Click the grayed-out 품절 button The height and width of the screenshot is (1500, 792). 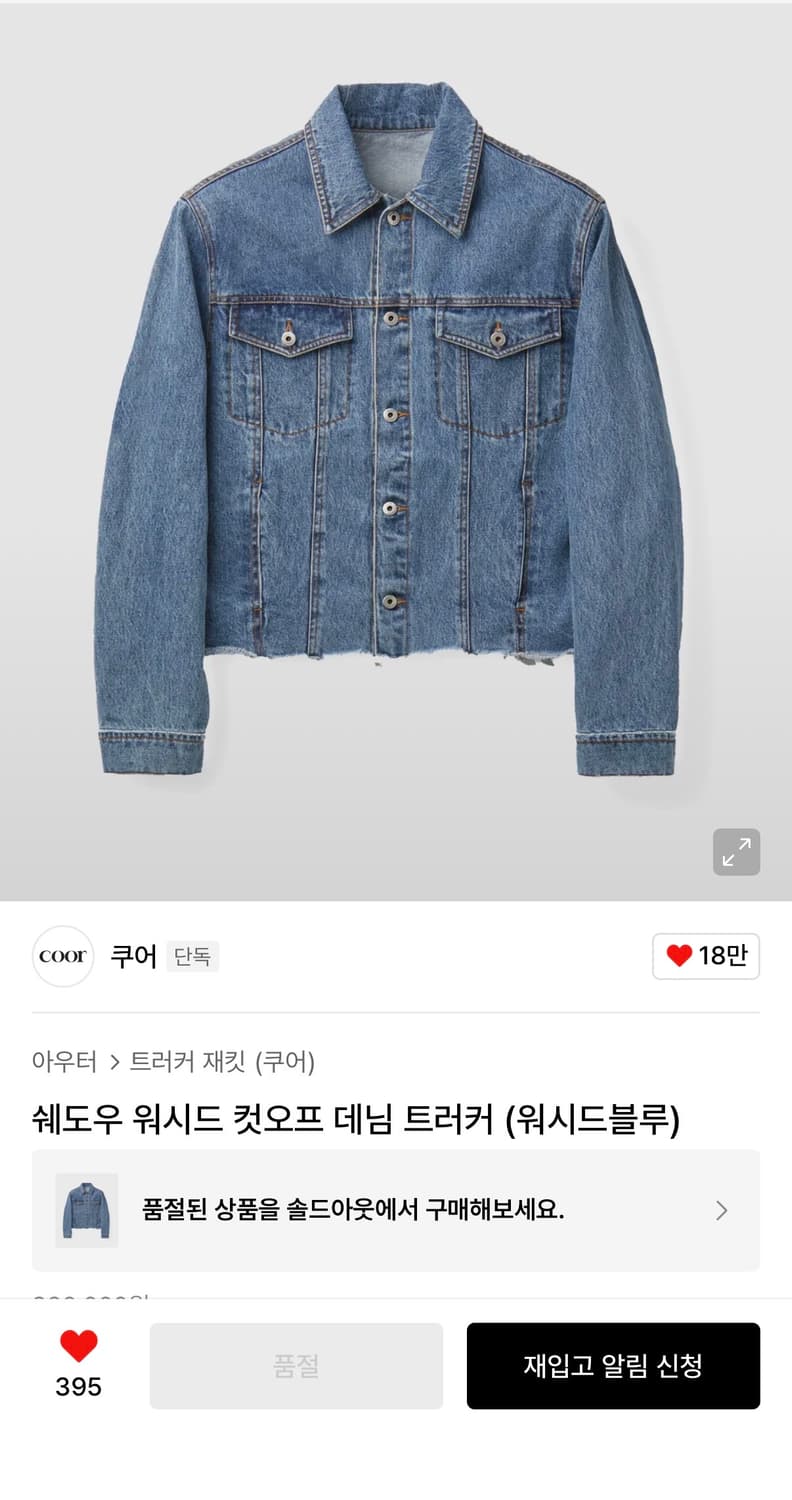(x=296, y=1366)
